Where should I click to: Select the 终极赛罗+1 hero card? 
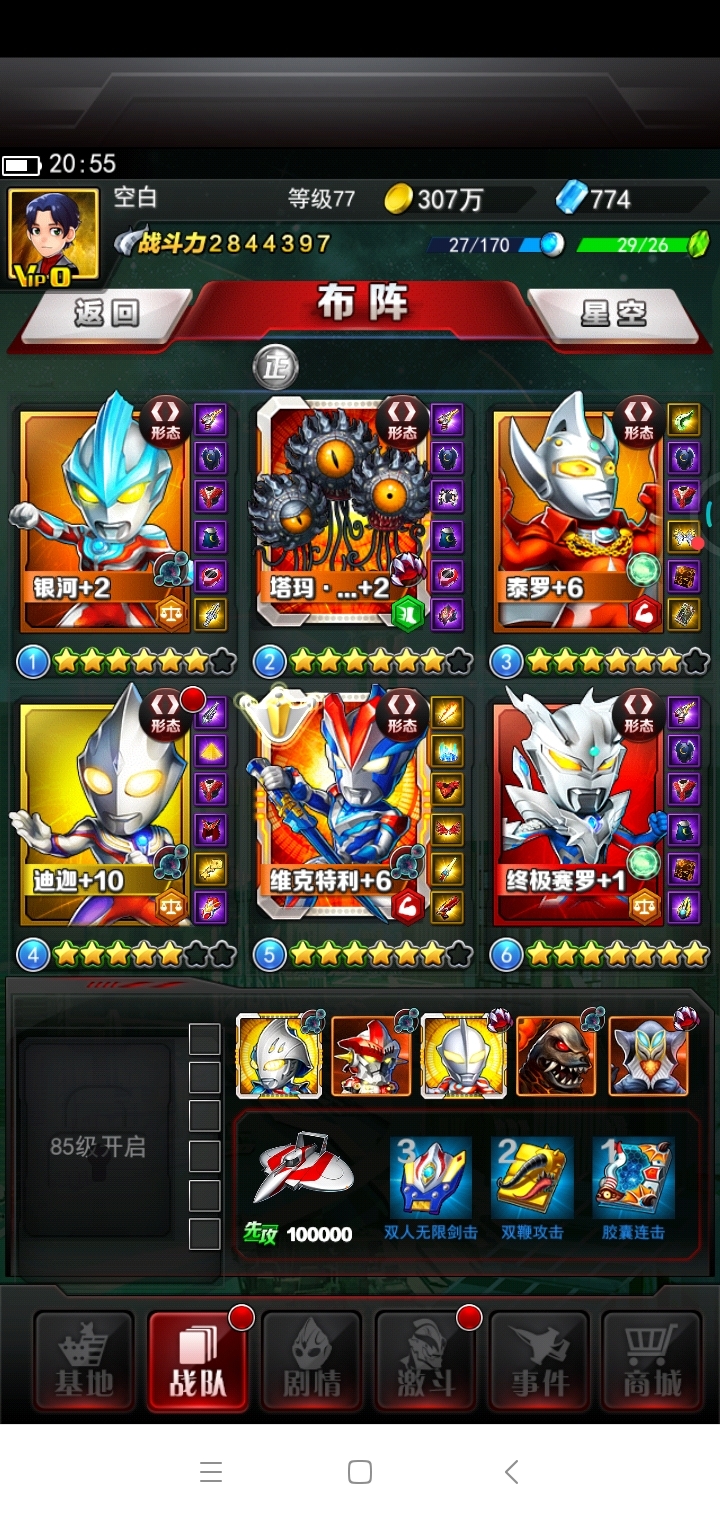tap(577, 810)
